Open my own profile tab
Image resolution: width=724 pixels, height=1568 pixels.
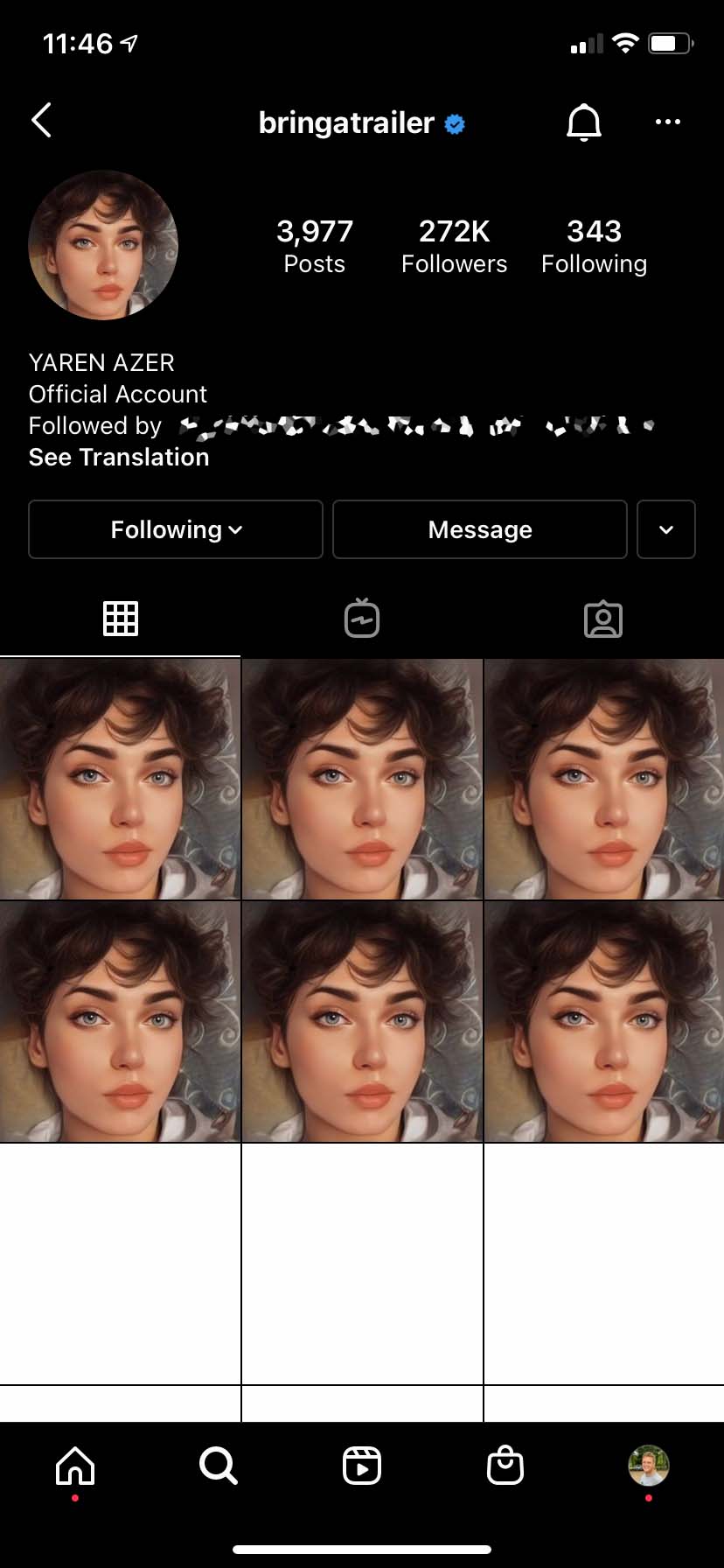tap(649, 1466)
